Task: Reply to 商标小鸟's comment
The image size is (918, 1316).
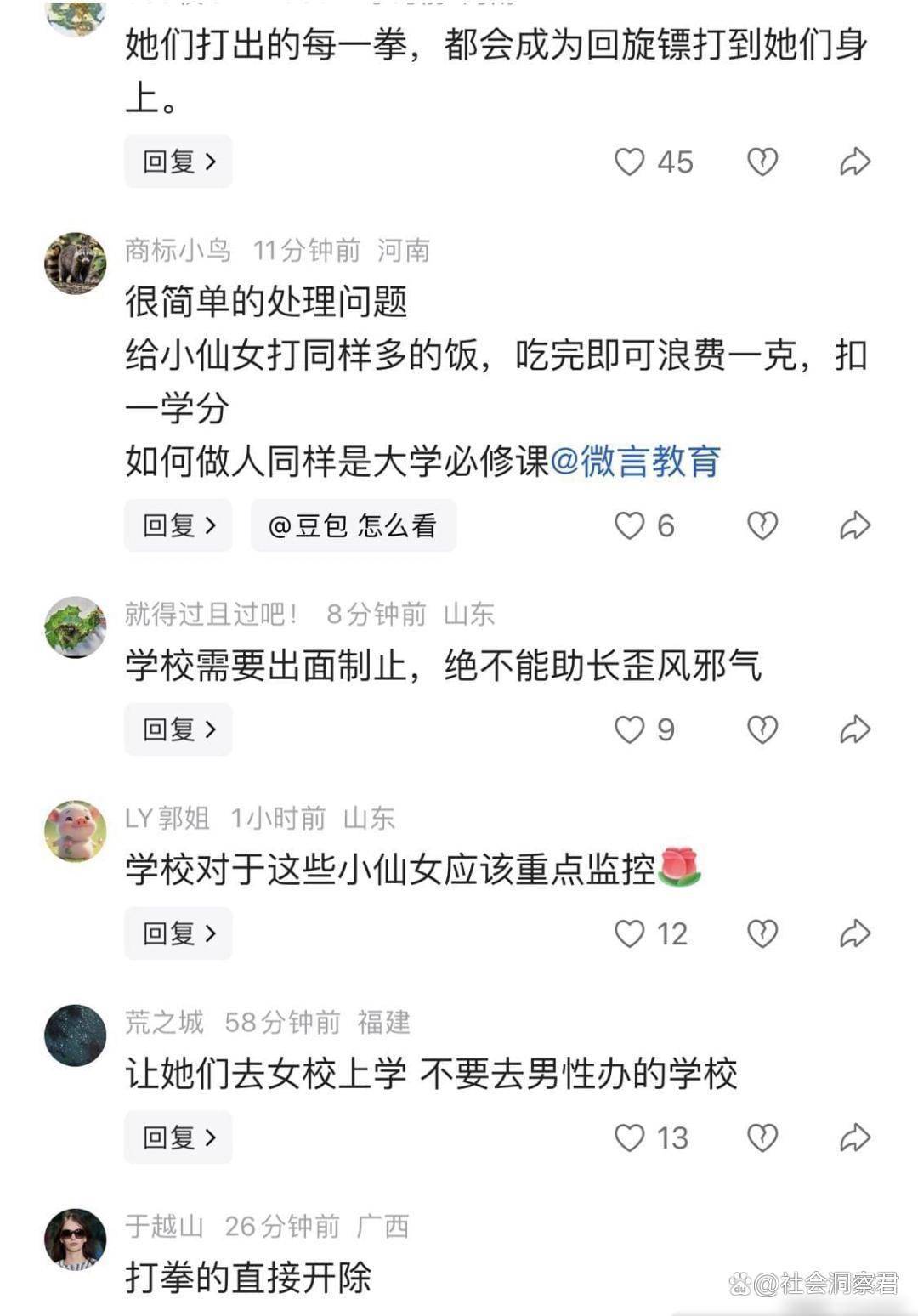Action: [x=178, y=525]
